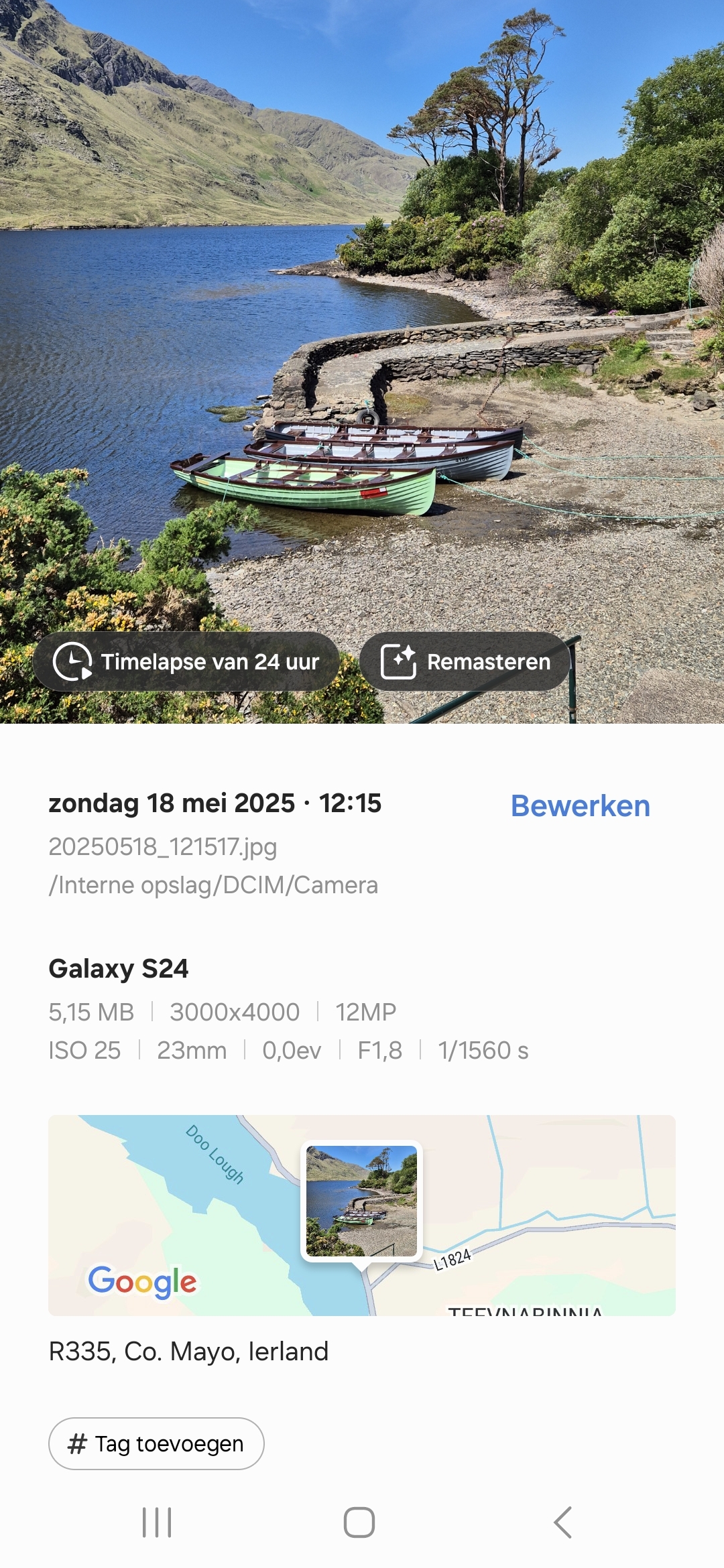Tap the Remasteren button

tap(465, 661)
